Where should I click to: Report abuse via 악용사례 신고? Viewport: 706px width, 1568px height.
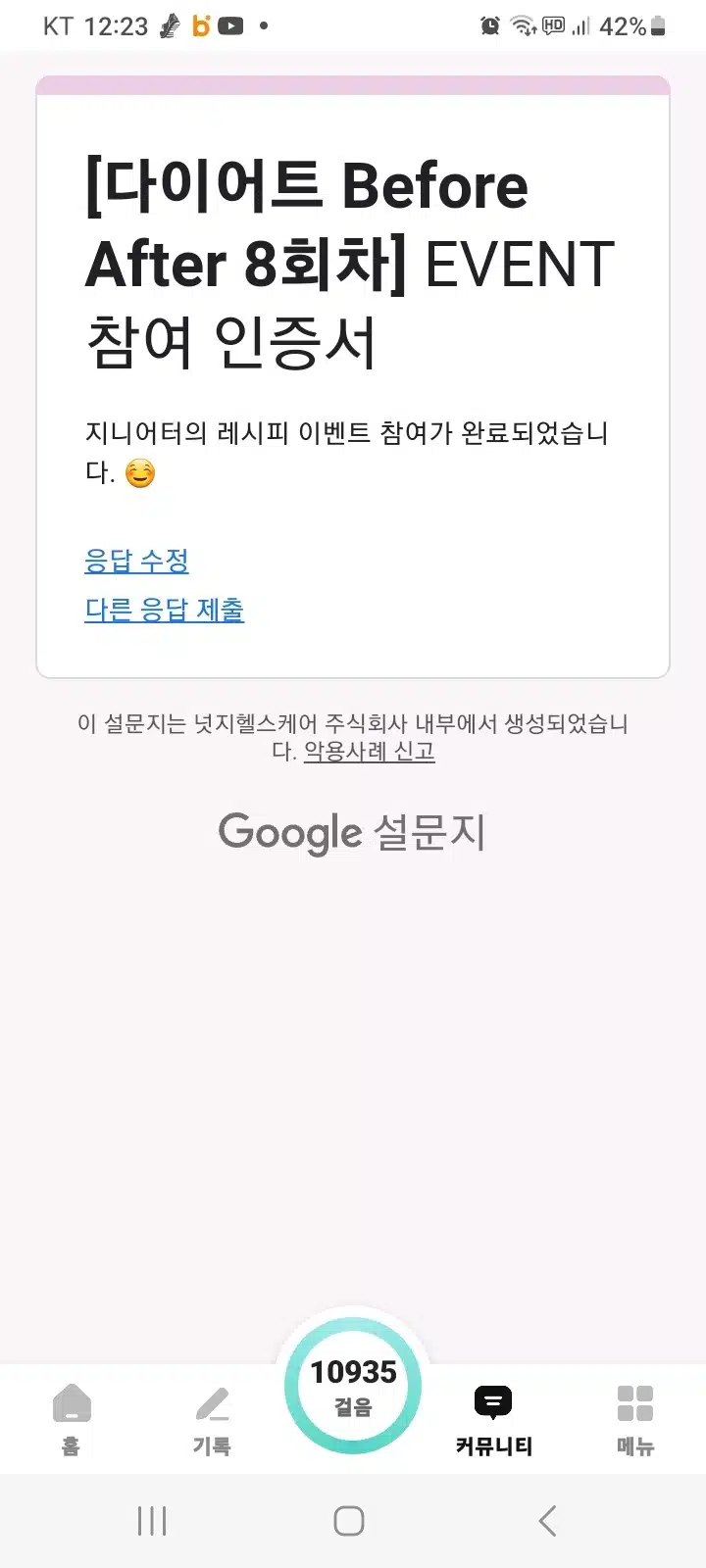pyautogui.click(x=369, y=752)
